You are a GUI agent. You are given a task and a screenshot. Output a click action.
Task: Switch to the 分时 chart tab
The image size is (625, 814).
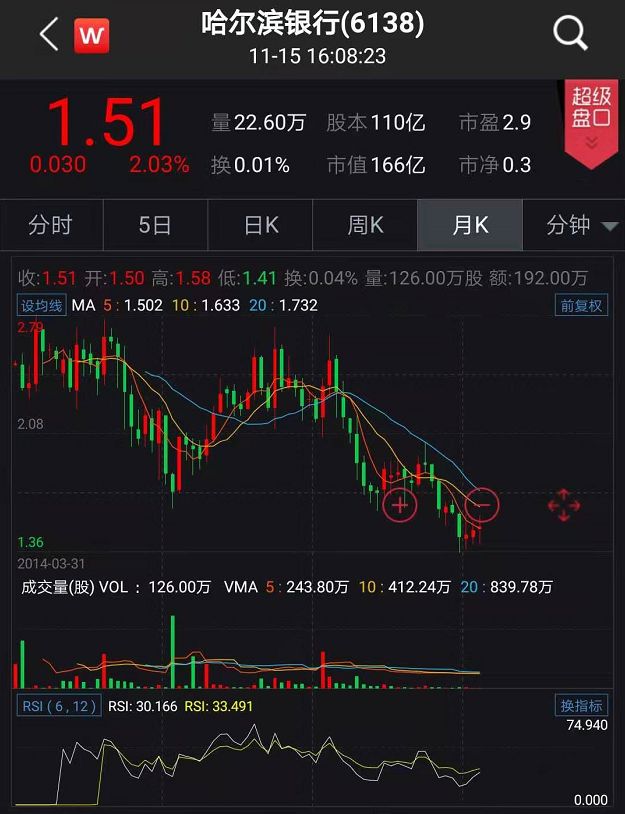point(51,225)
